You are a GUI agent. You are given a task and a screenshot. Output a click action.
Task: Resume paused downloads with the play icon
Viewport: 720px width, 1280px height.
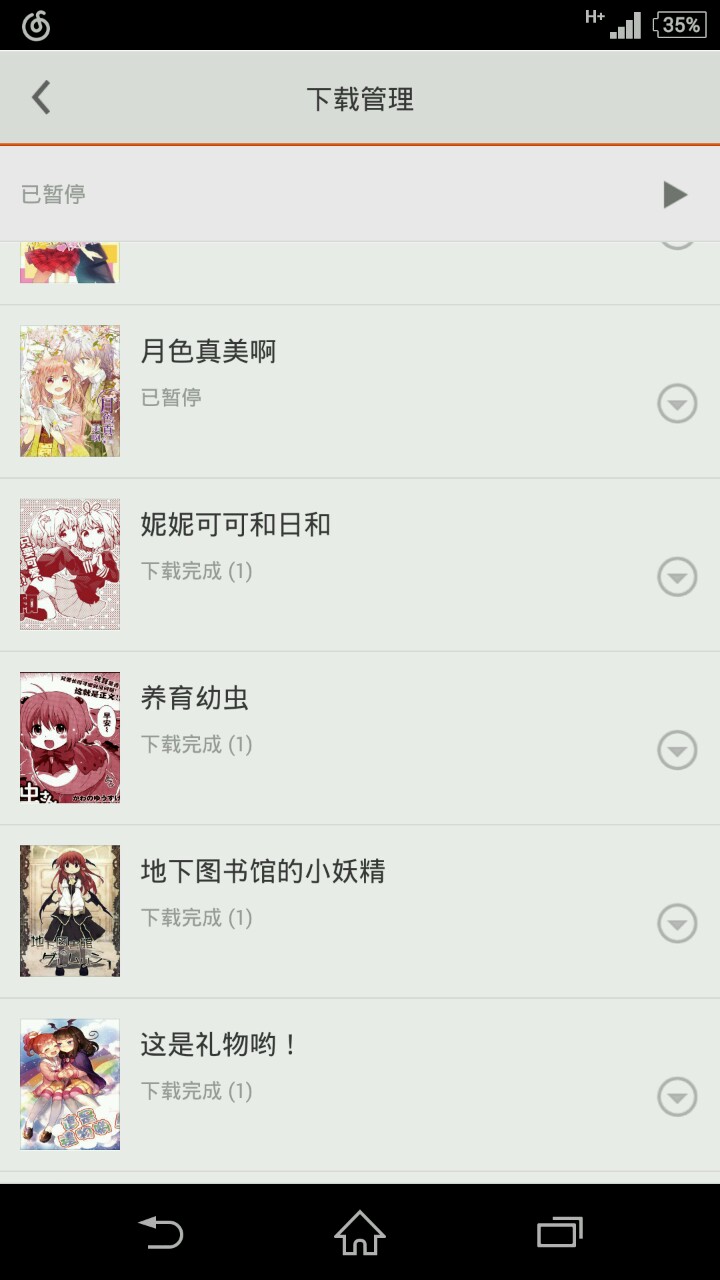click(x=675, y=194)
